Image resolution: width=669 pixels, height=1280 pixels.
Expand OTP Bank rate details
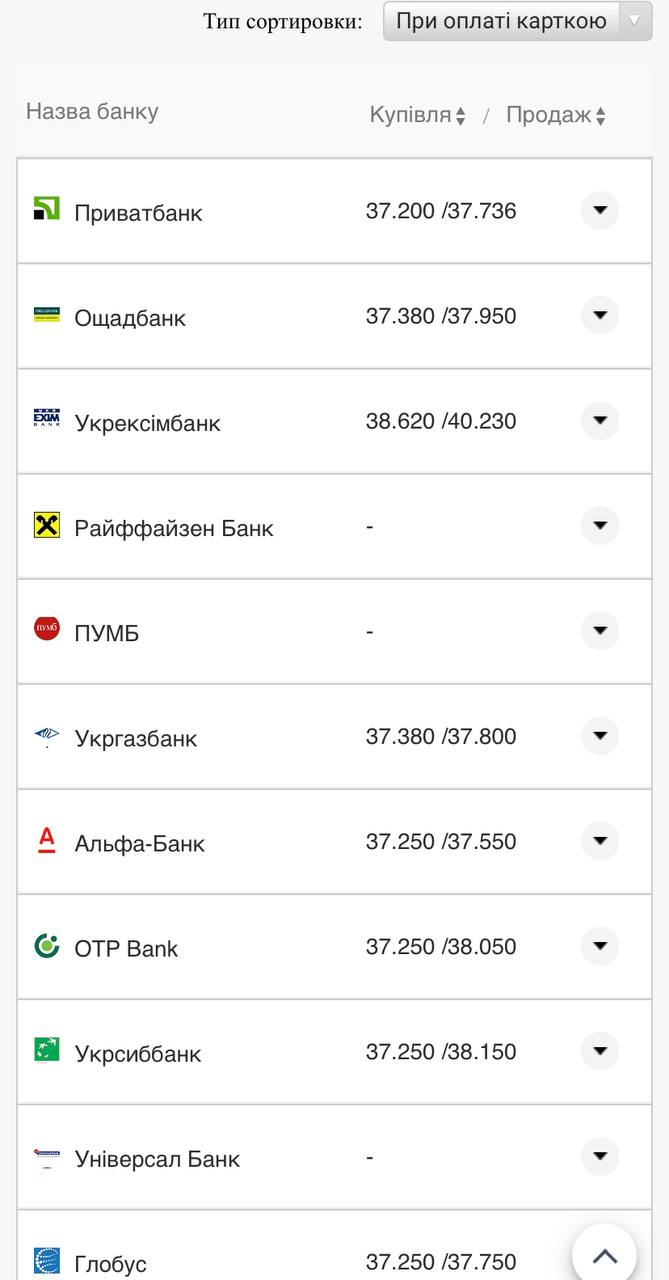tap(600, 946)
